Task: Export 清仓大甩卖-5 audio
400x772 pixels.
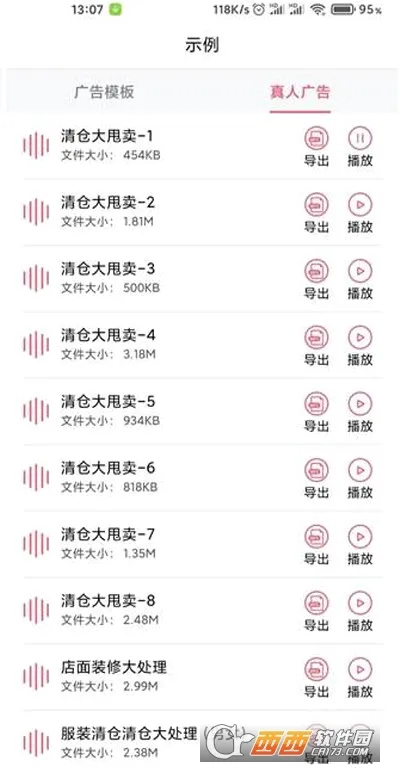Action: click(x=316, y=413)
